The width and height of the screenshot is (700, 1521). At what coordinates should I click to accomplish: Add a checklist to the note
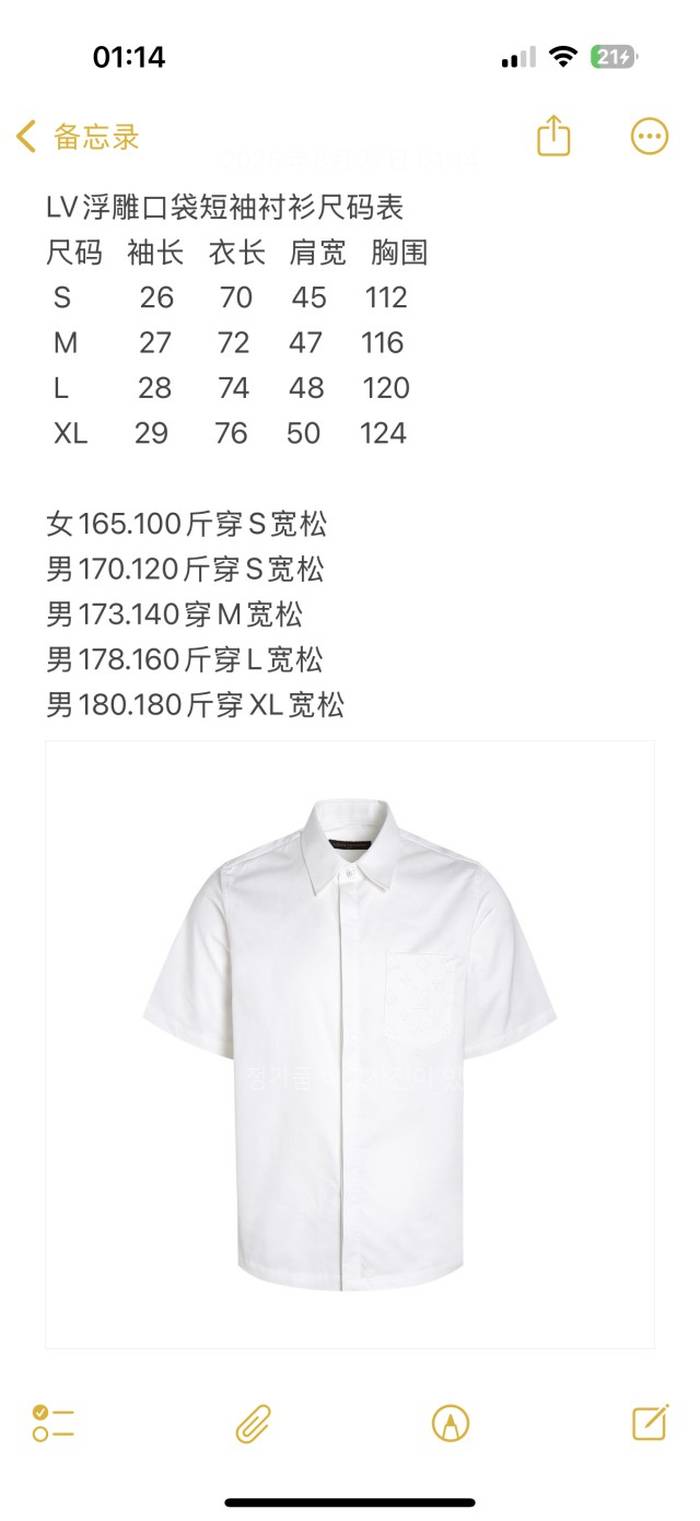(x=53, y=1422)
